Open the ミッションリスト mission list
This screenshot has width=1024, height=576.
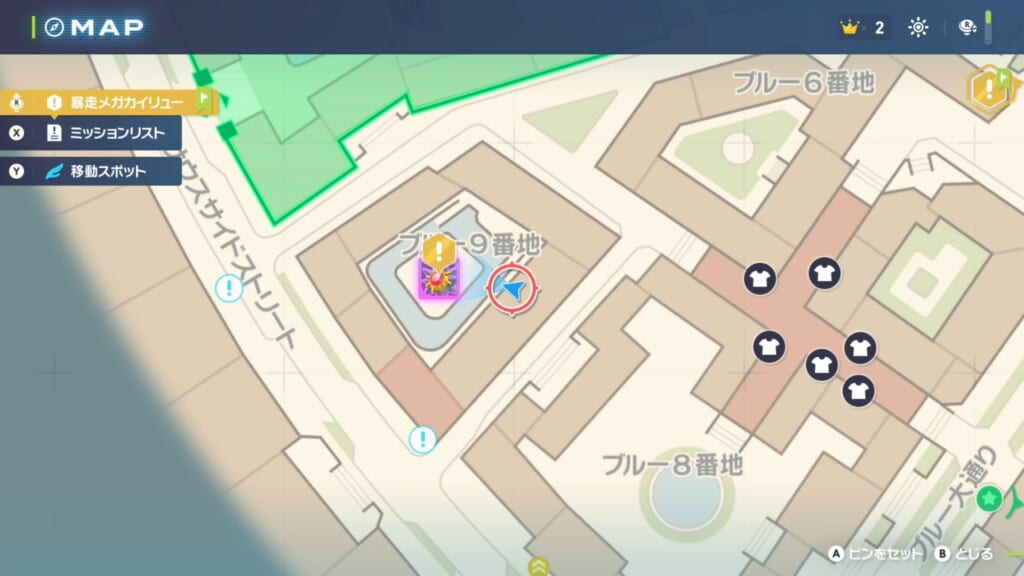coord(106,133)
